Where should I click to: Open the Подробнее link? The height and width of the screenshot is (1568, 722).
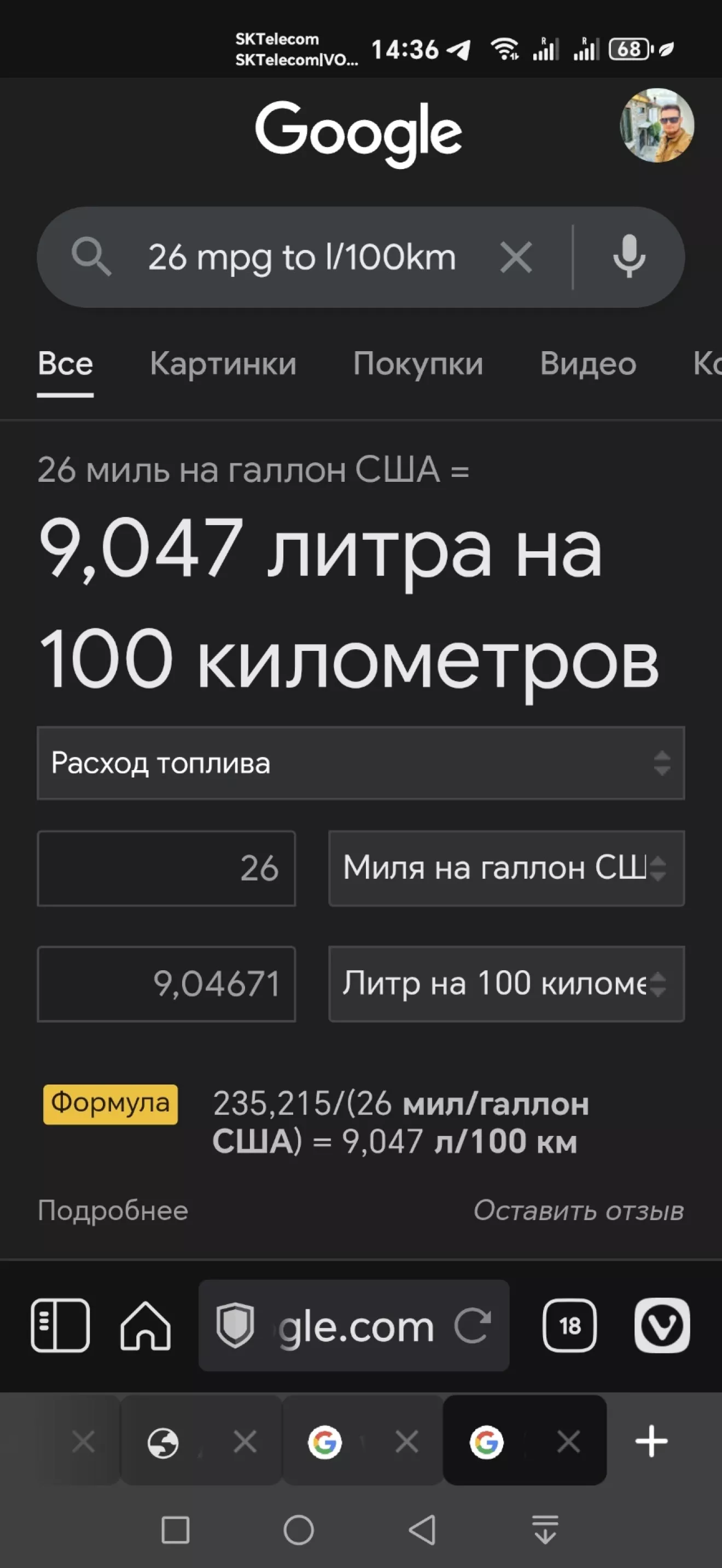(x=113, y=1210)
